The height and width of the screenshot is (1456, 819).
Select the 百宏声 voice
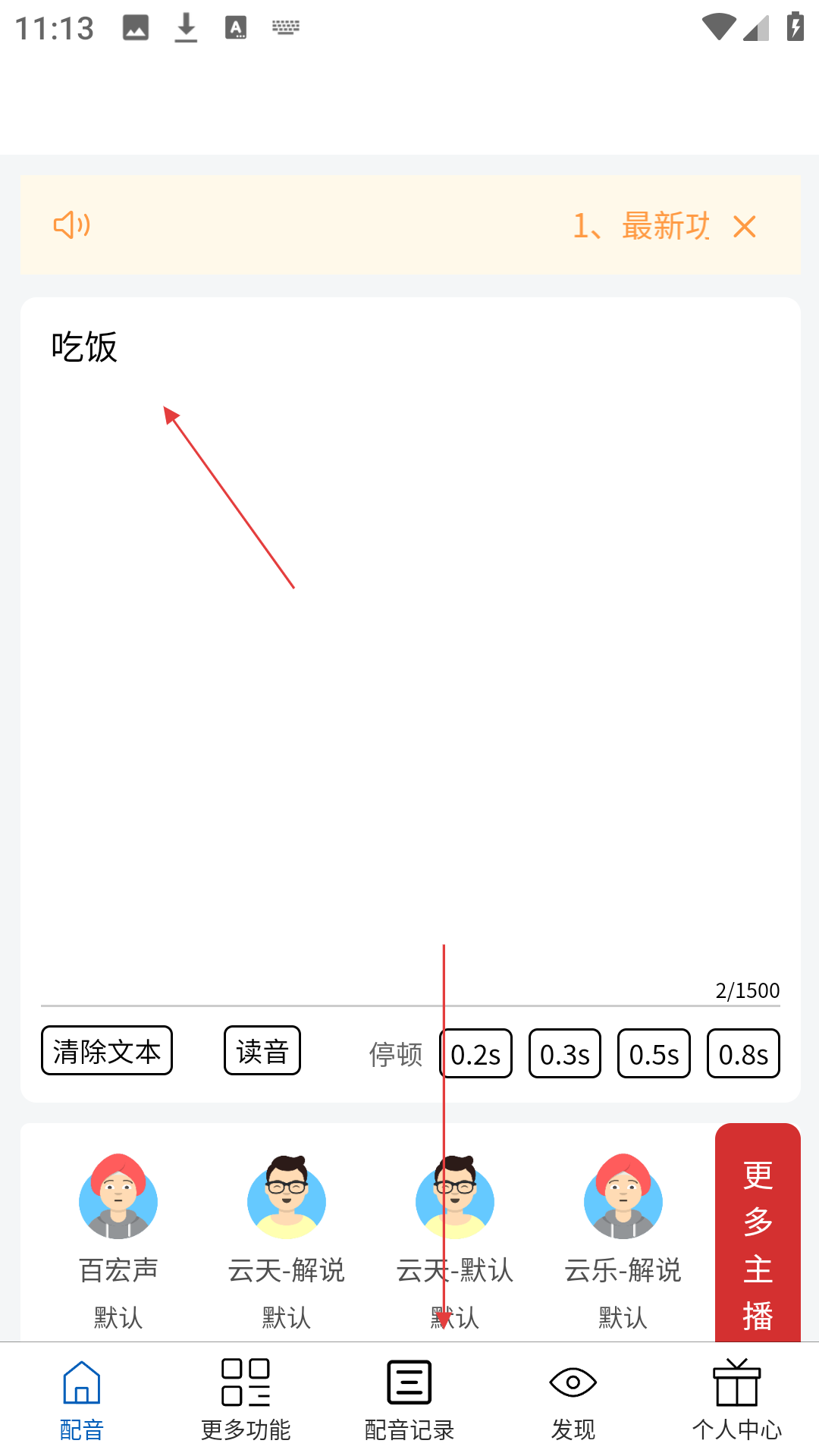click(118, 1236)
